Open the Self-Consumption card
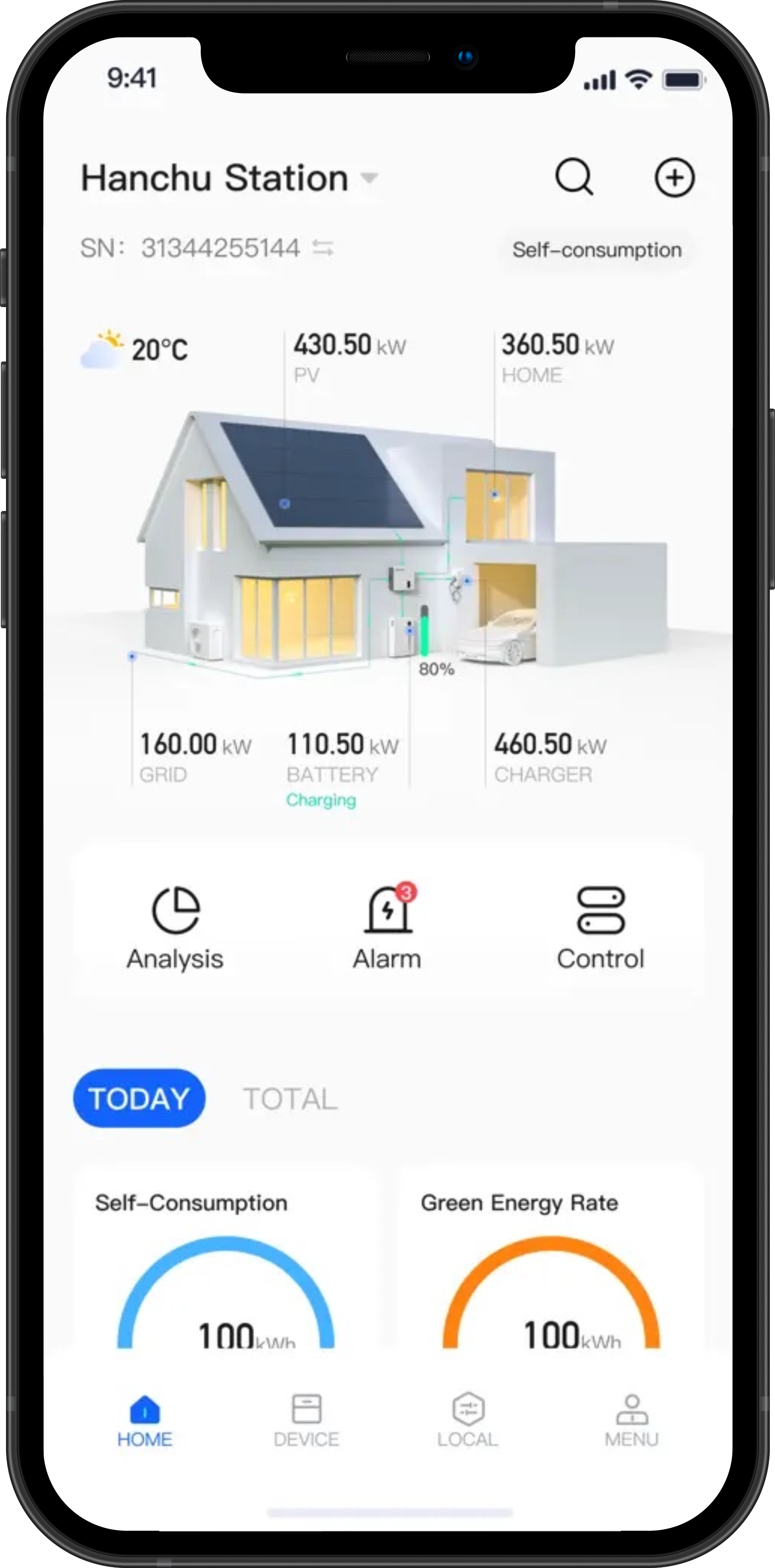The width and height of the screenshot is (775, 1568). (225, 1260)
